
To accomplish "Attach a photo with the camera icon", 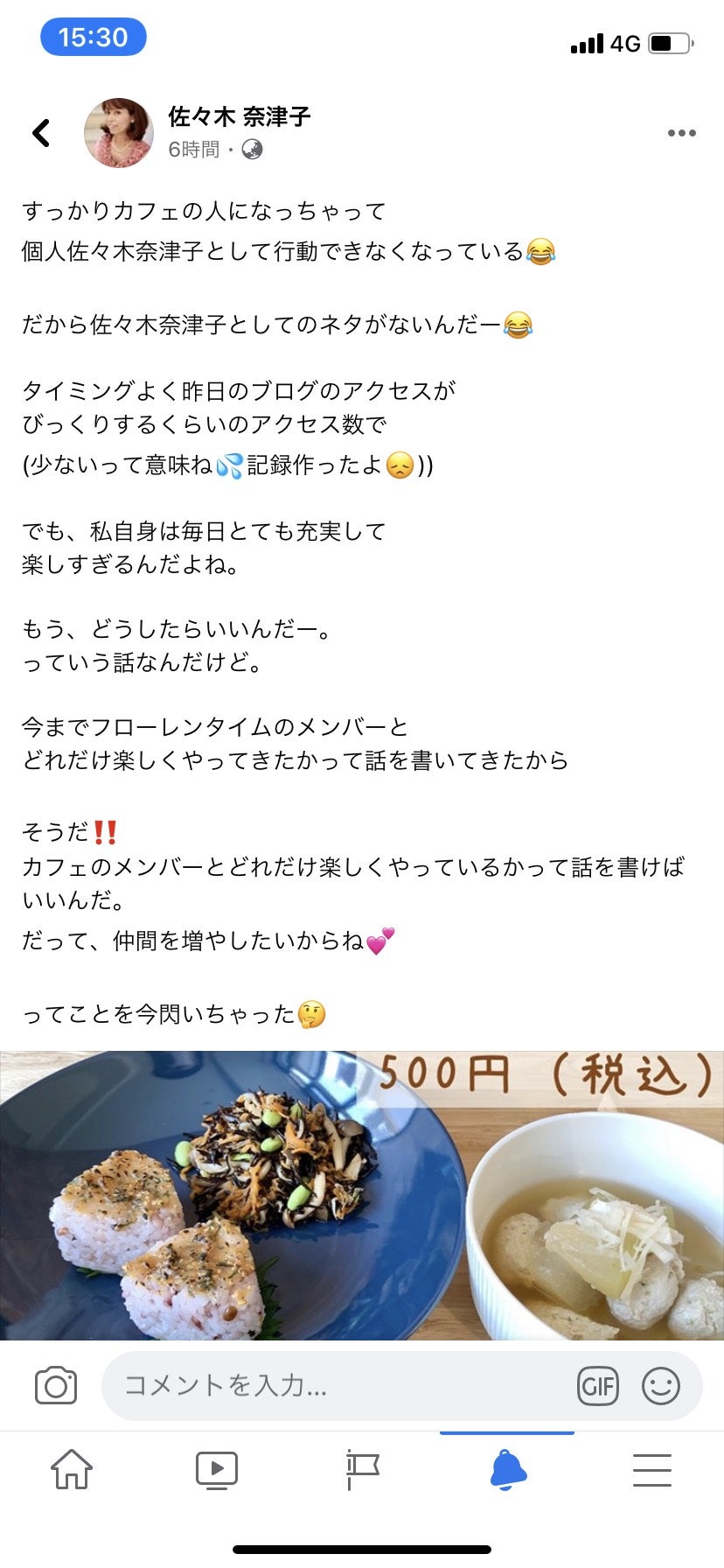I will [56, 1385].
